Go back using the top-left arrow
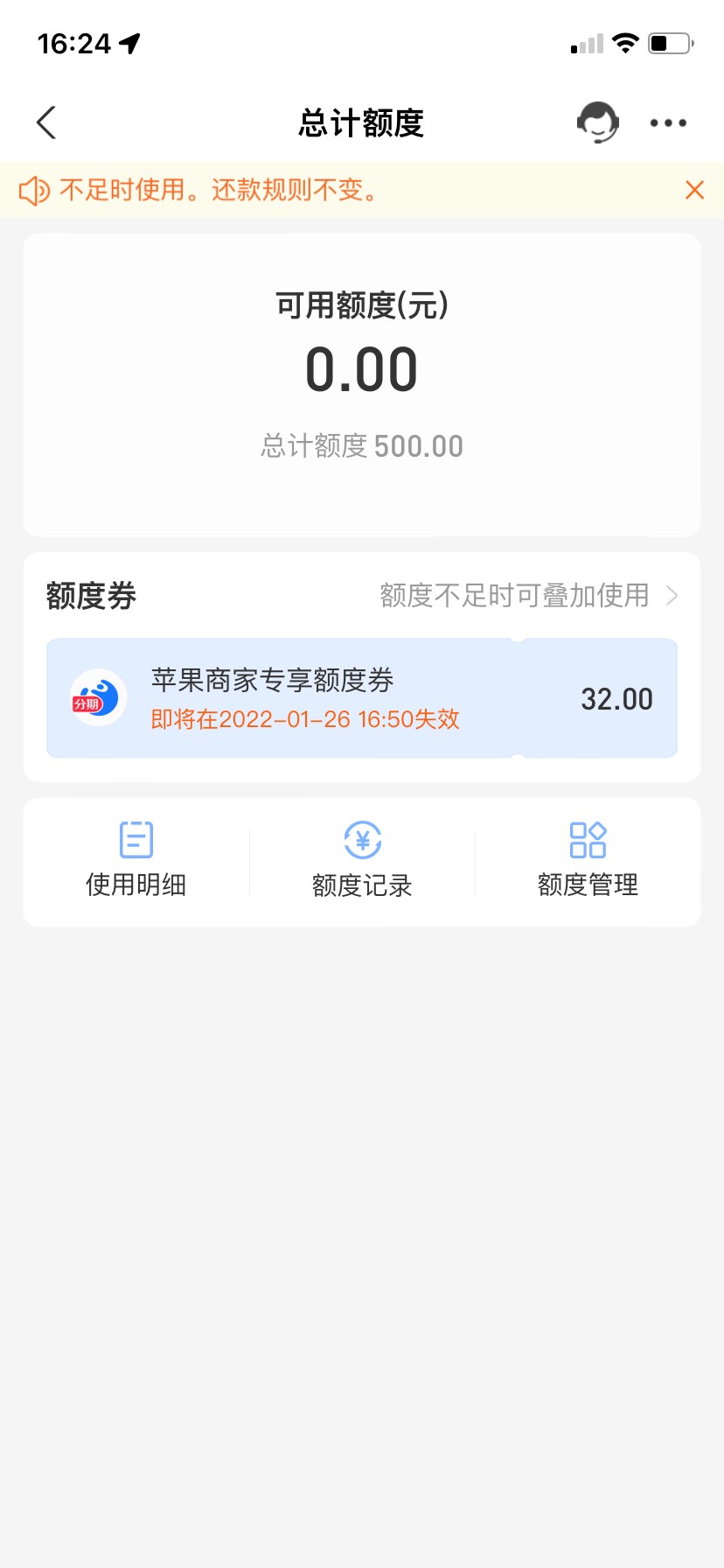The image size is (724, 1568). coord(46,122)
